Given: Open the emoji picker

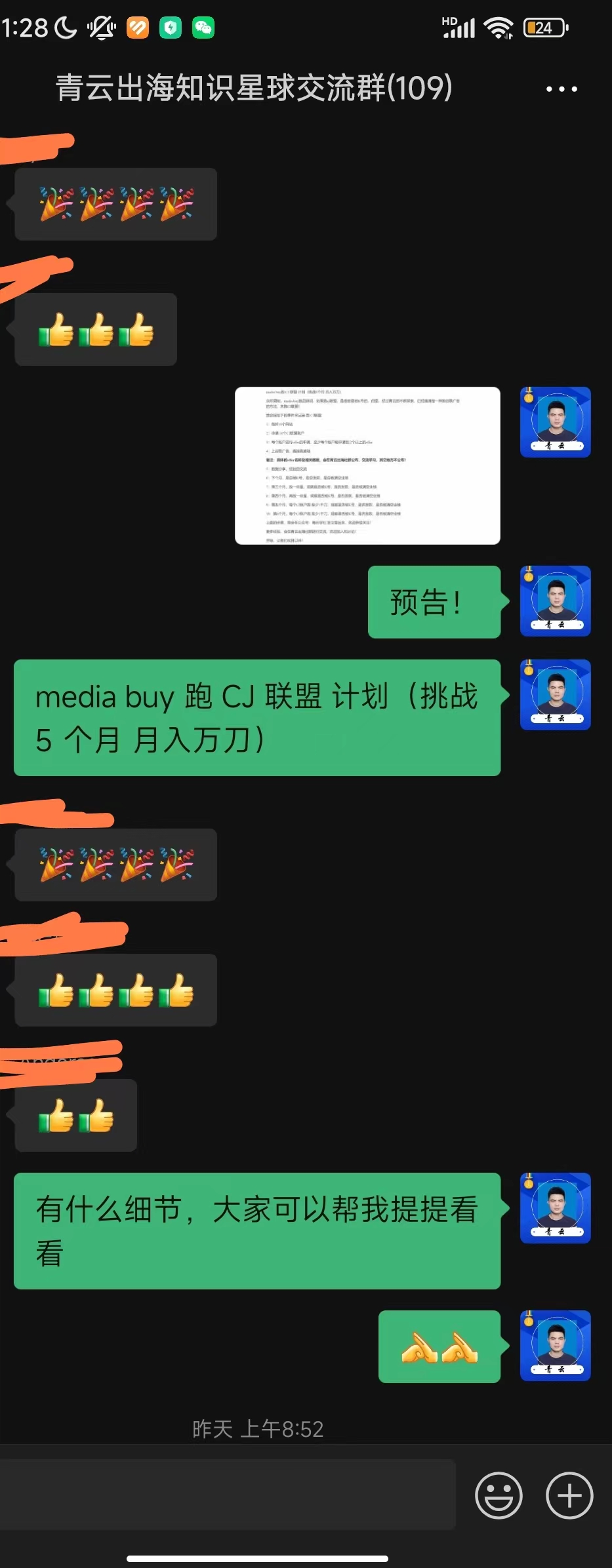Looking at the screenshot, I should 500,1495.
